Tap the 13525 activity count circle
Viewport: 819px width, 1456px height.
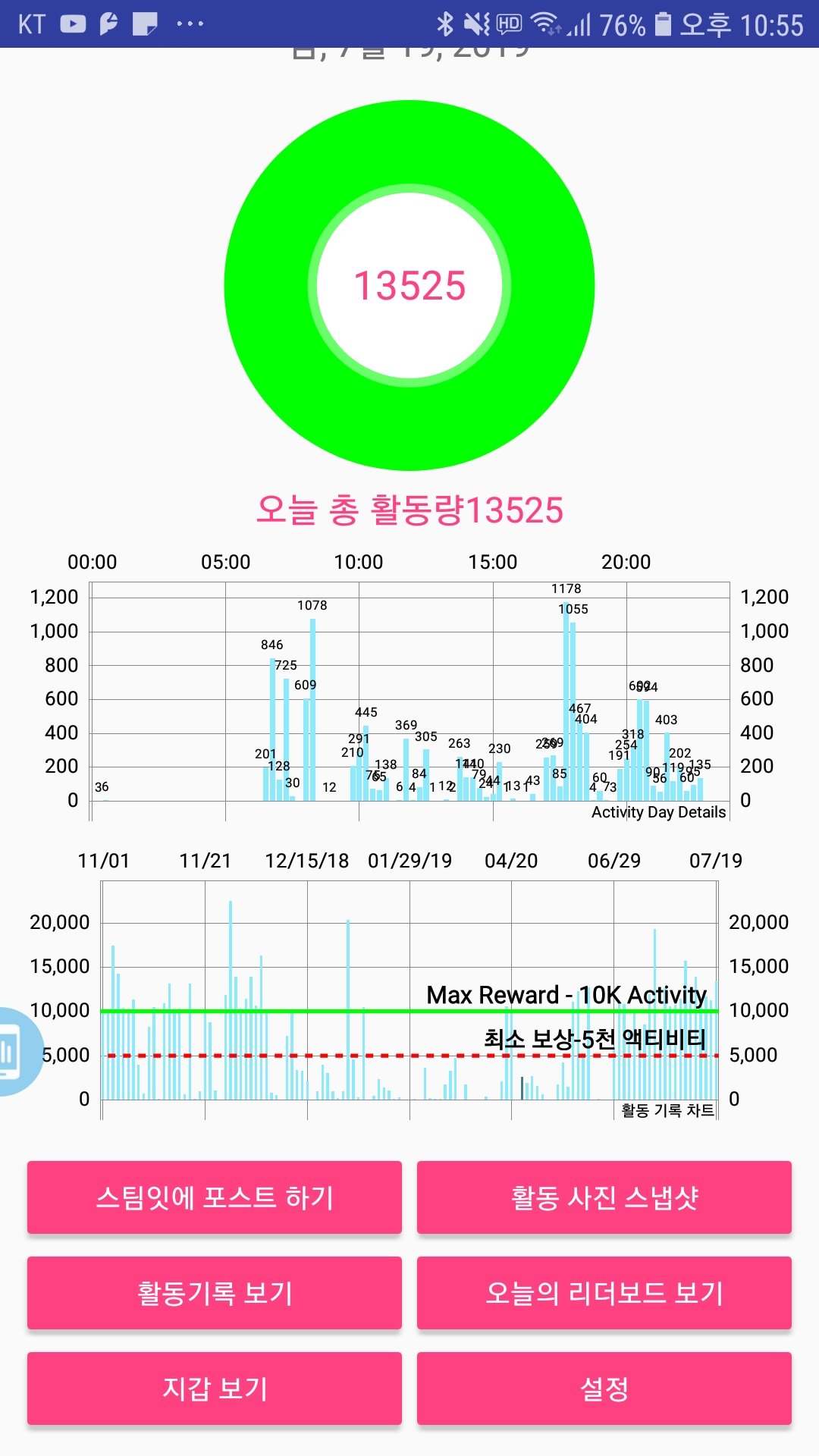click(409, 285)
